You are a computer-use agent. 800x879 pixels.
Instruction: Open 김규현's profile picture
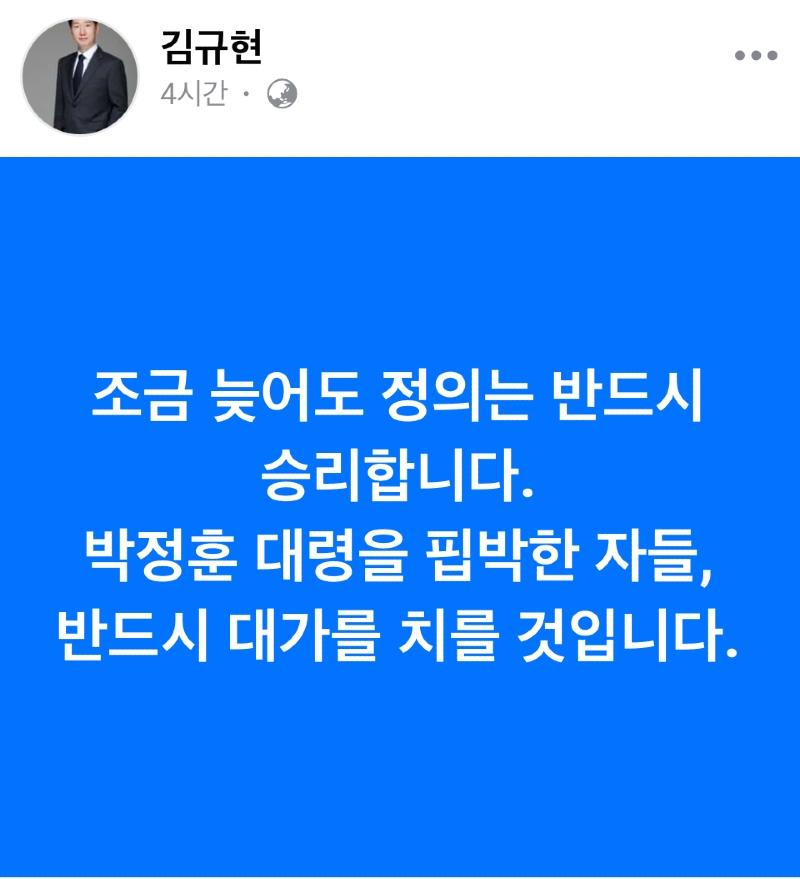[80, 75]
